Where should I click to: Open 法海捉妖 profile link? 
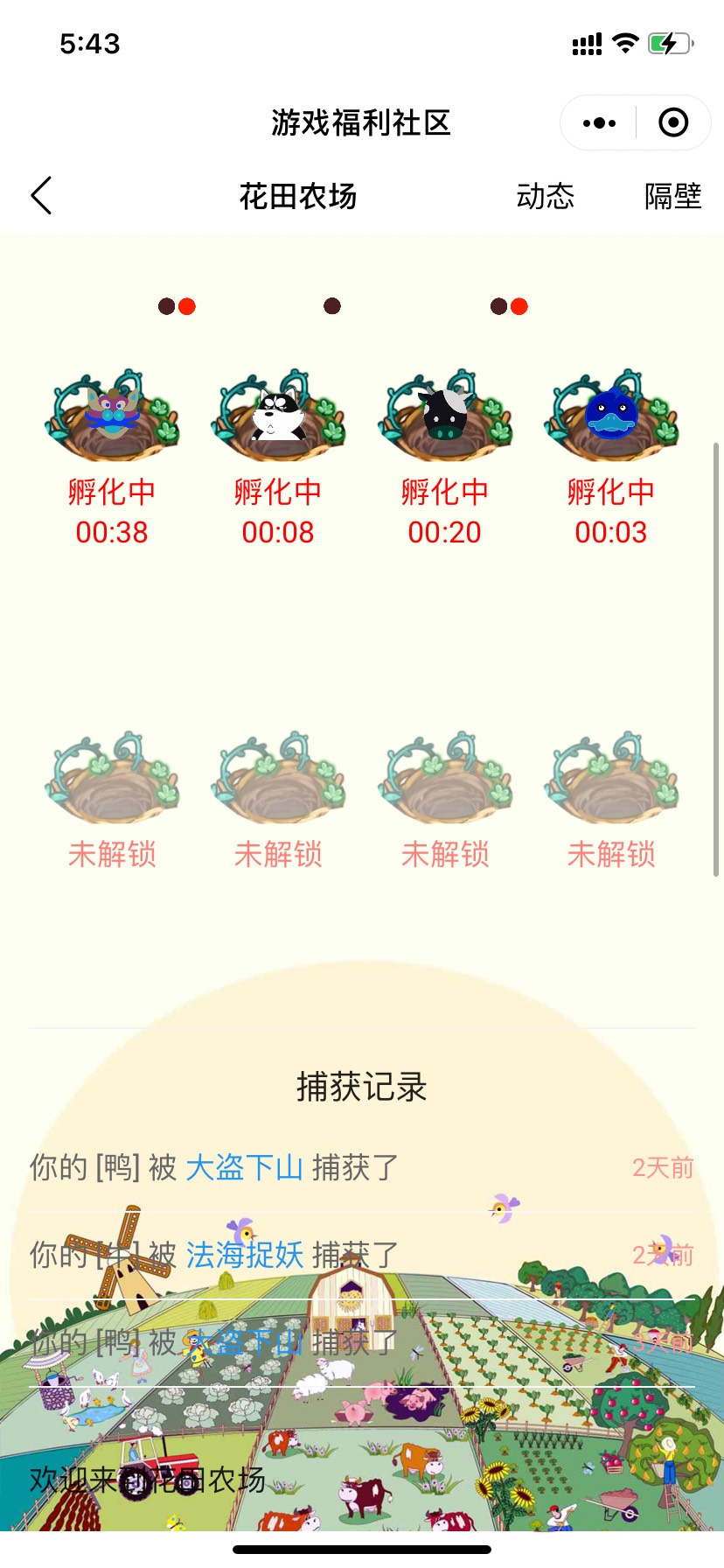(244, 1255)
